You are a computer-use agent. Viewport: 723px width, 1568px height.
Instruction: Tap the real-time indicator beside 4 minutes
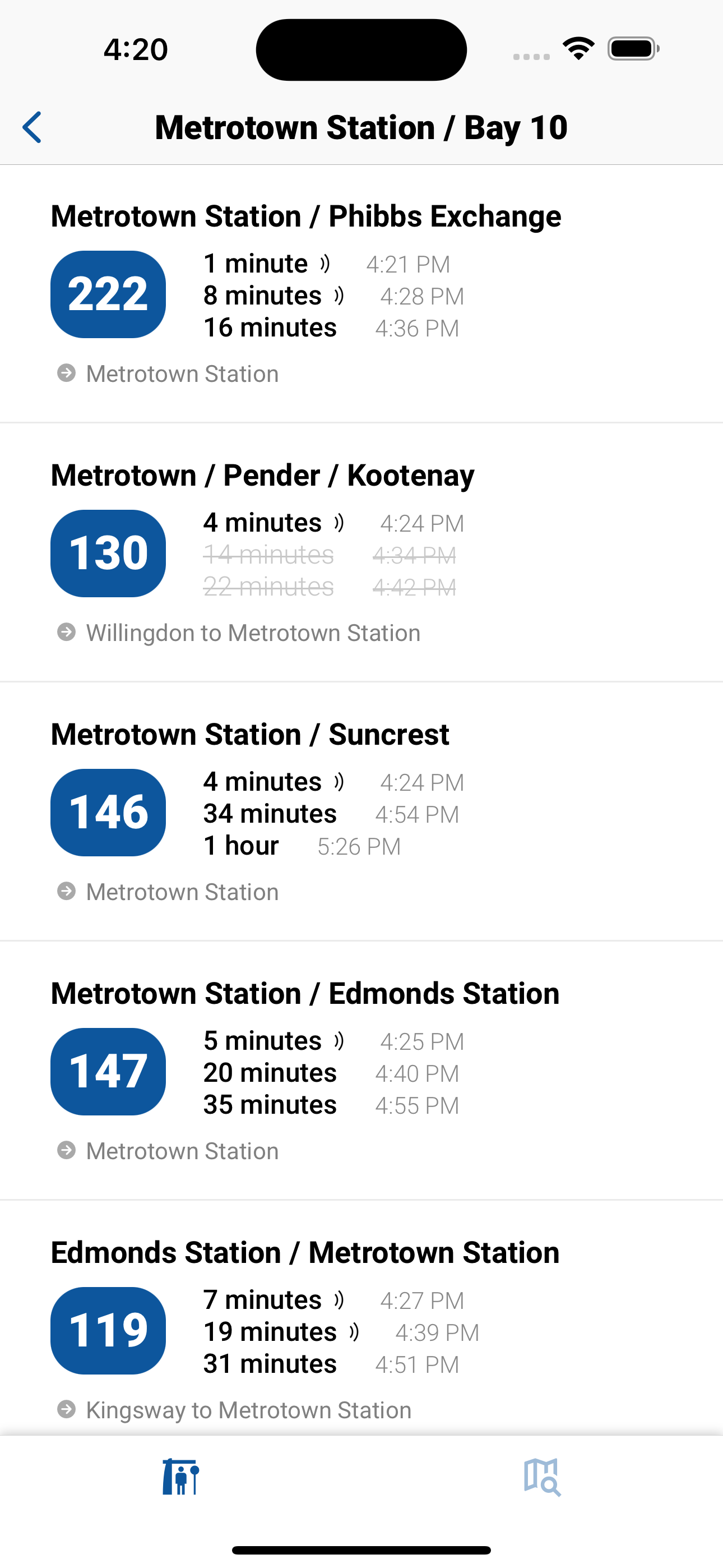click(340, 522)
